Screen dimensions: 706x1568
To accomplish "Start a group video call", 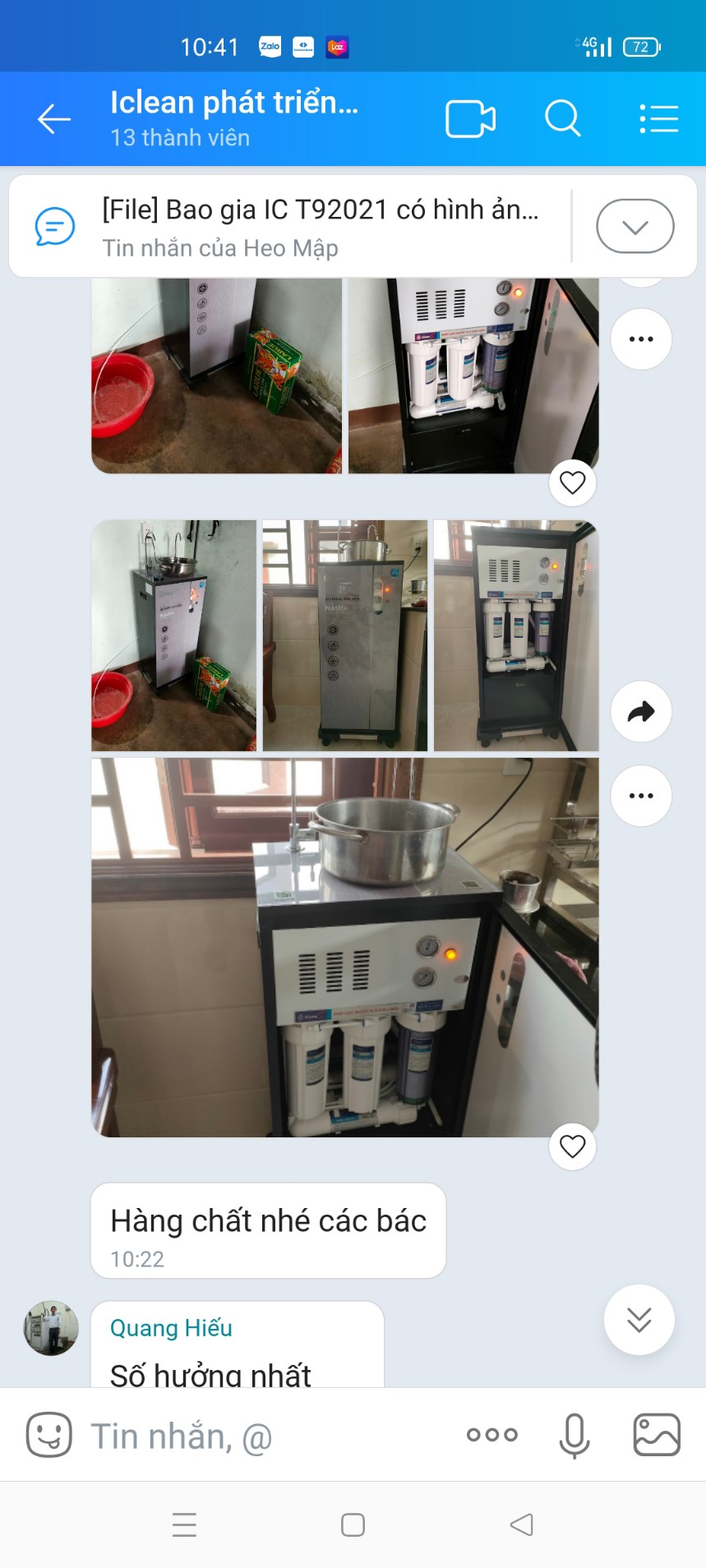I will coord(470,119).
